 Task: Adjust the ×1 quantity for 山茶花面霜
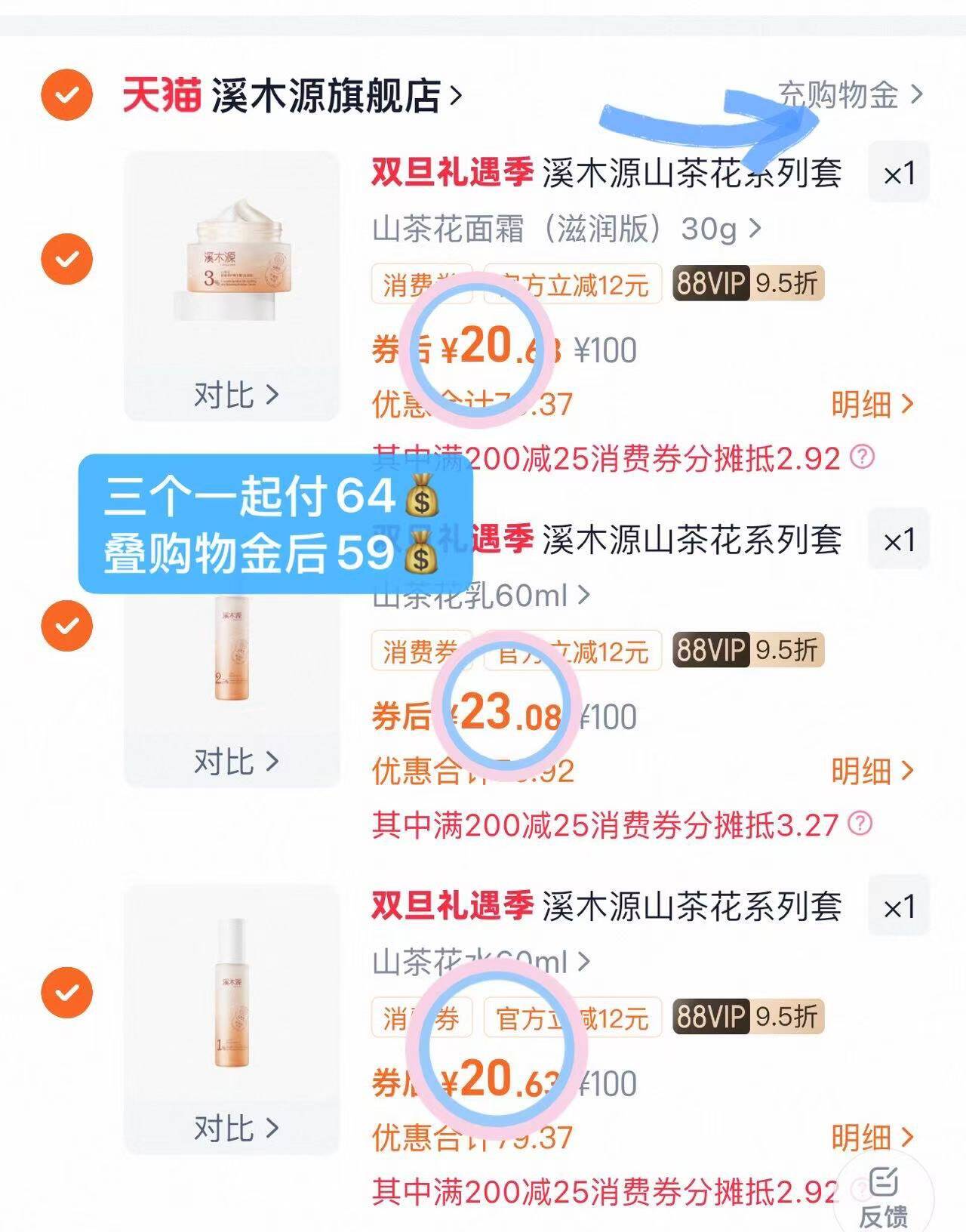(x=899, y=174)
